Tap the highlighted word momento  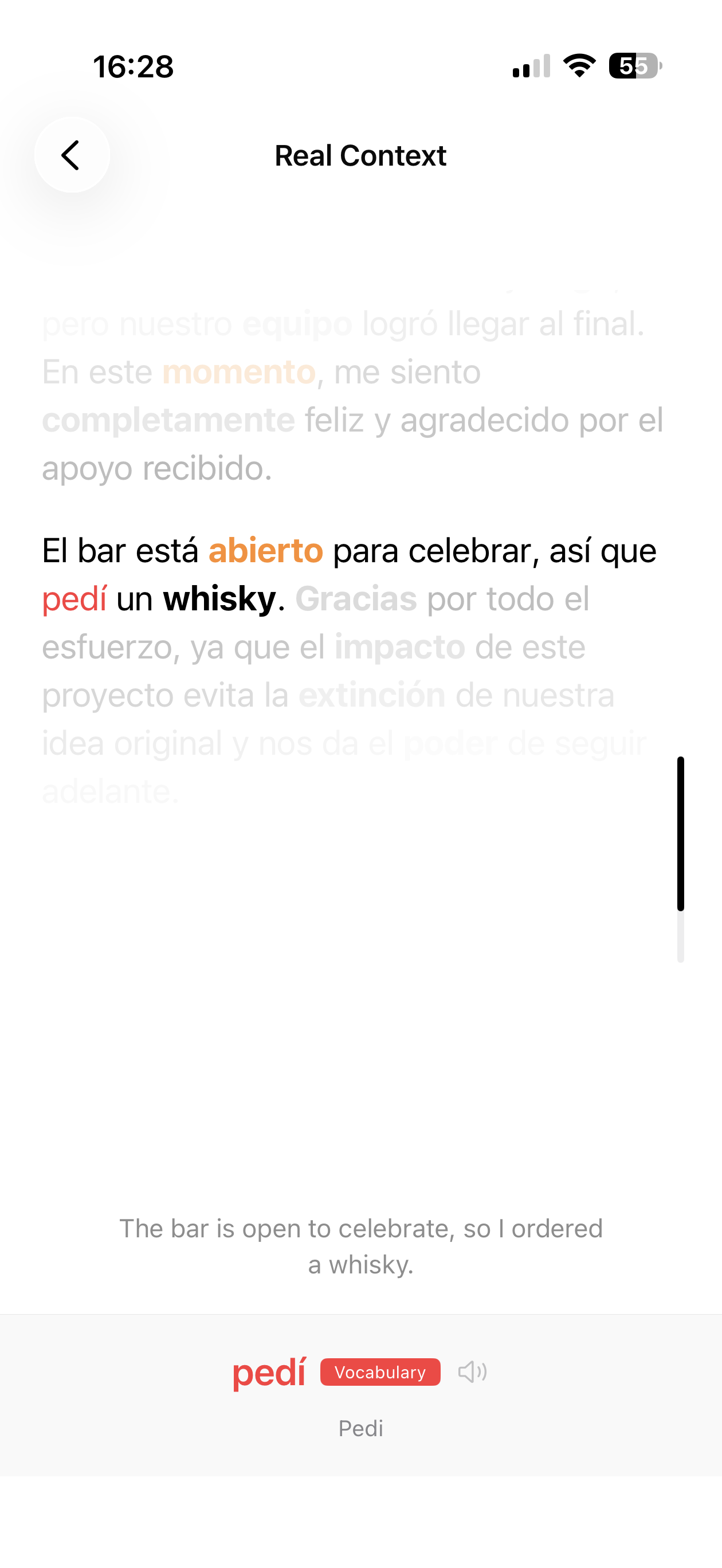pyautogui.click(x=238, y=372)
